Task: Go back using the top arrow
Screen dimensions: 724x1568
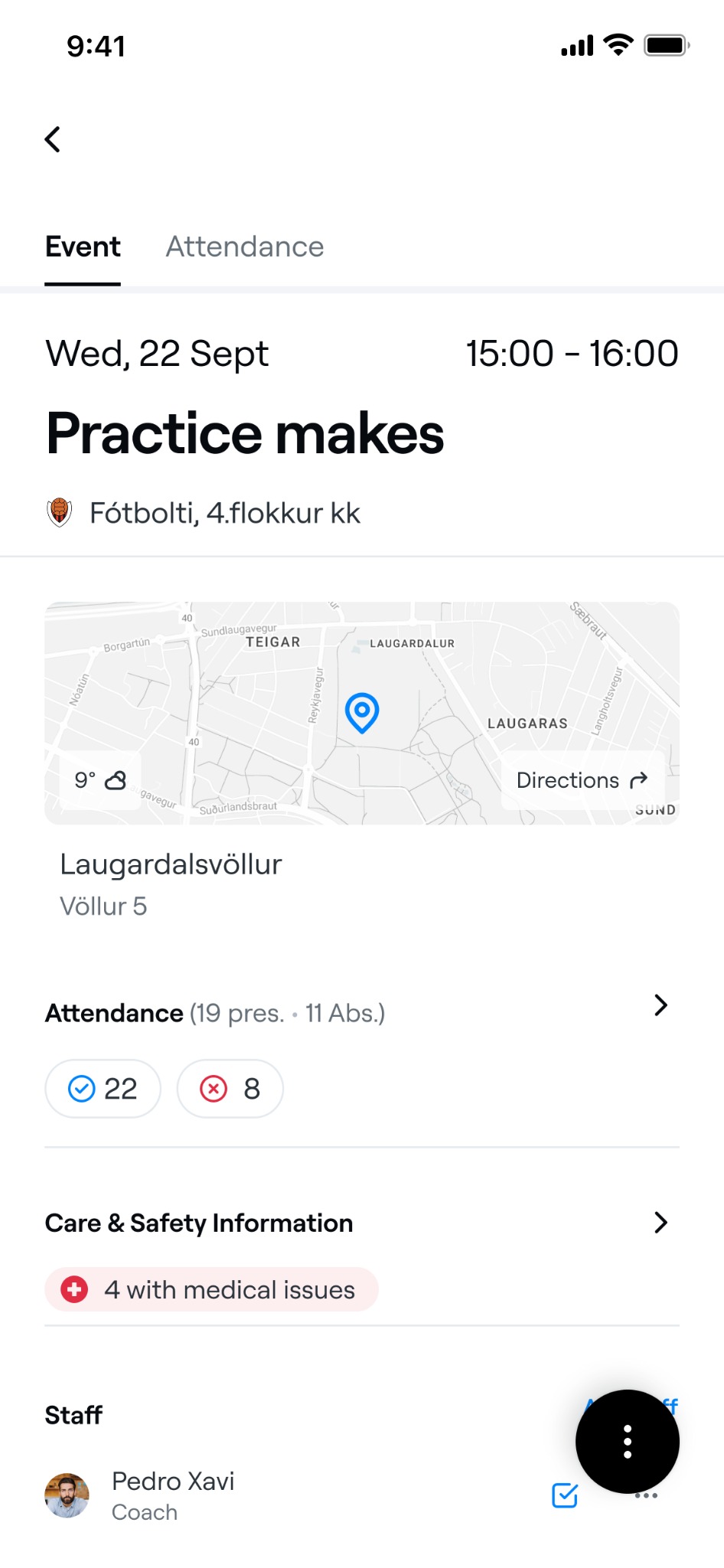Action: [53, 139]
